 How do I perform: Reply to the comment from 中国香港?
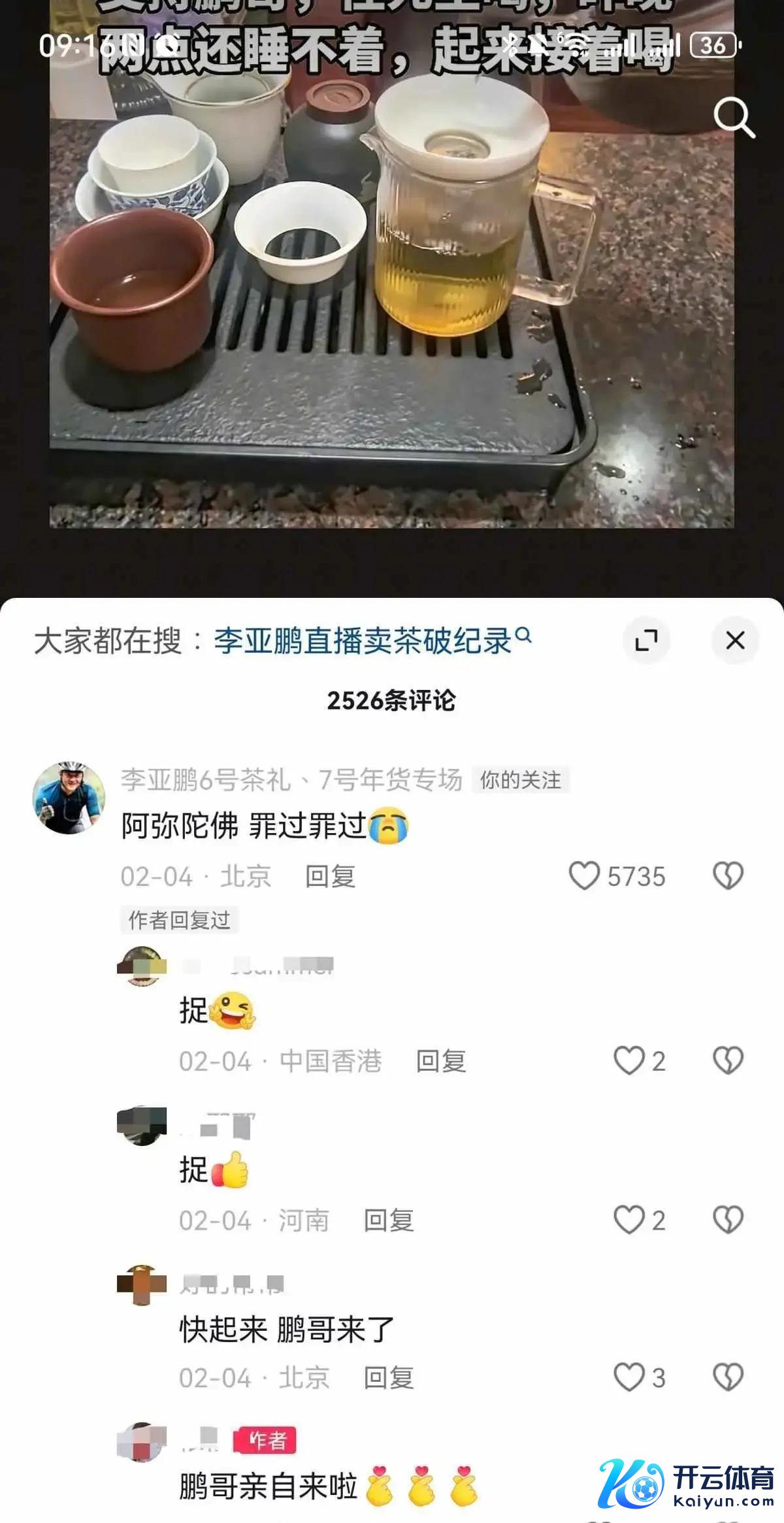[x=440, y=1061]
